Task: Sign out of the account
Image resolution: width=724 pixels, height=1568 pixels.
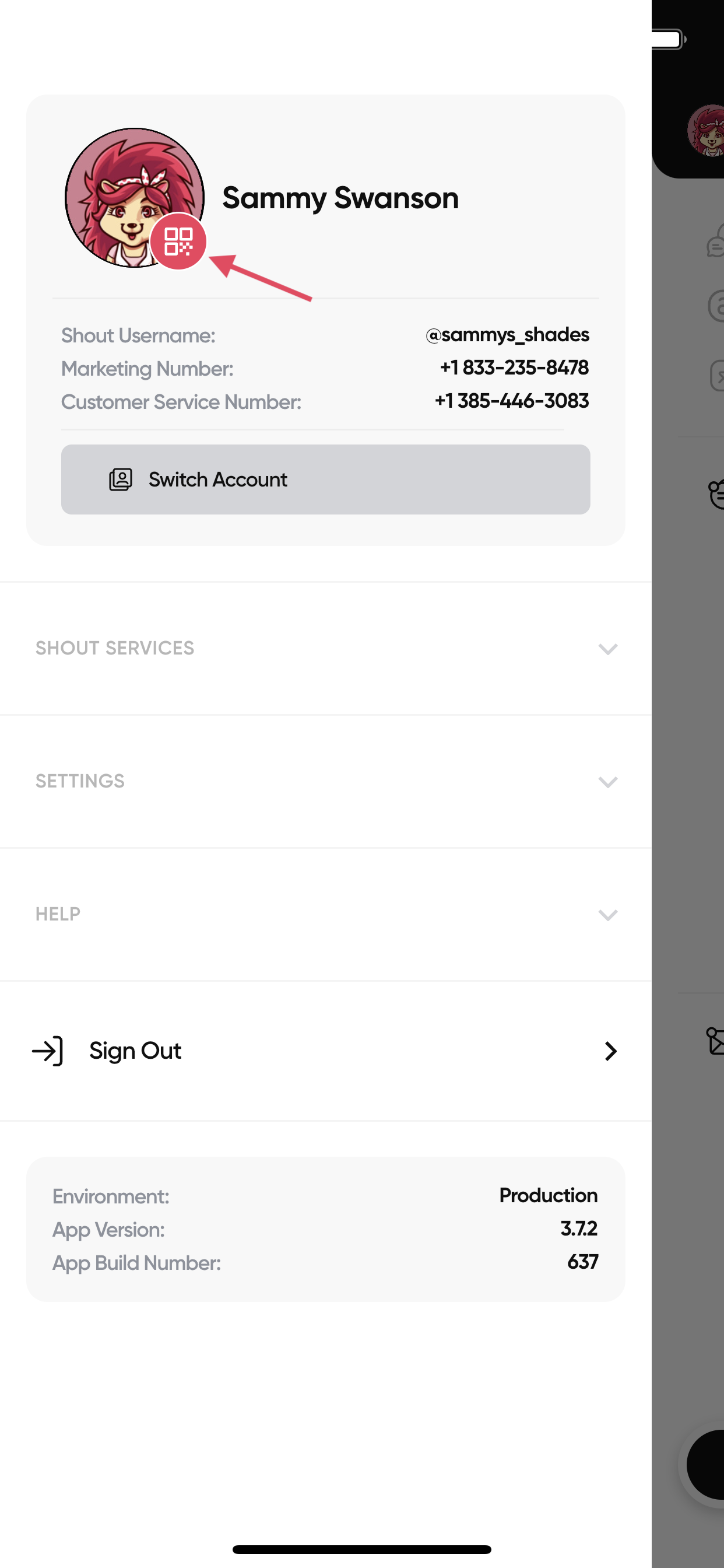Action: (x=135, y=1051)
